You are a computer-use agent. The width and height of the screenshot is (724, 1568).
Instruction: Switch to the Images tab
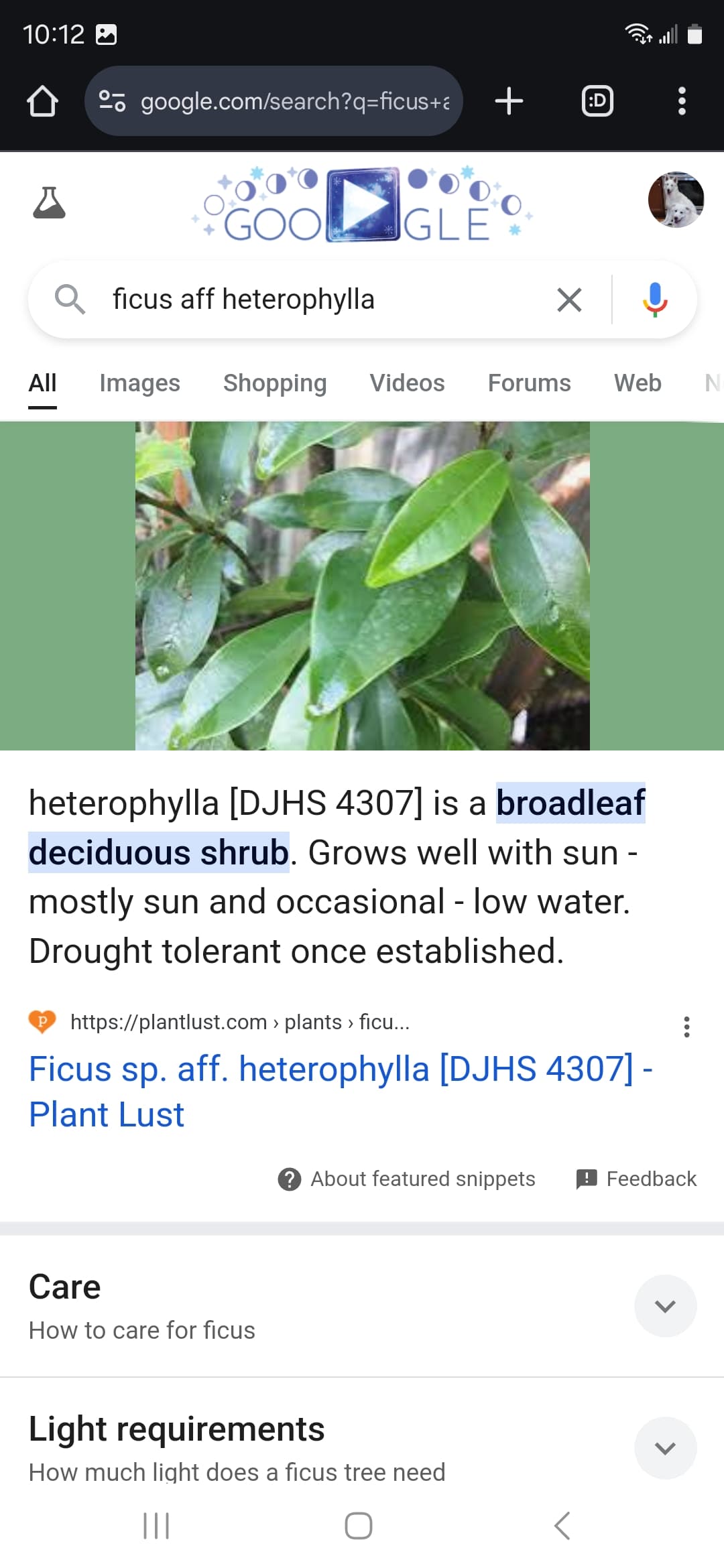point(139,383)
